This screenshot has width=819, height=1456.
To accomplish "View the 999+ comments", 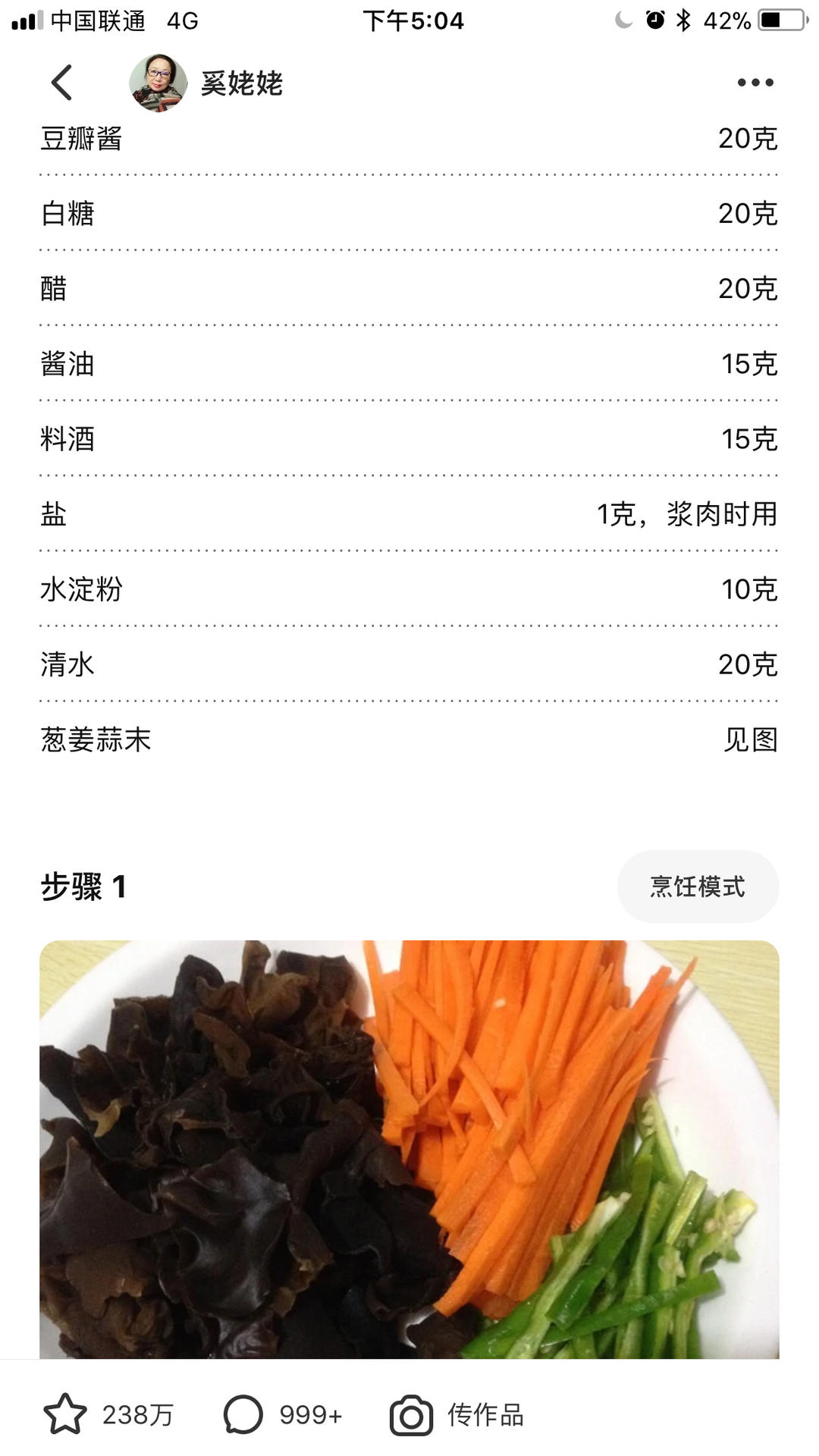I will (x=283, y=1414).
